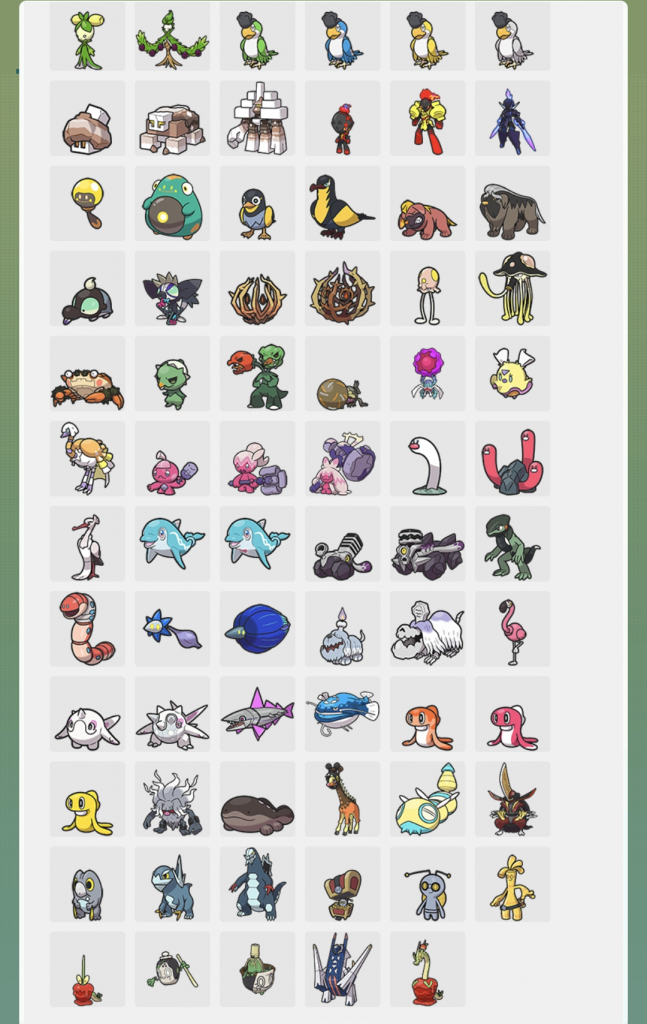
Task: Select the blue Squawkabilly parrot tile
Action: (342, 38)
